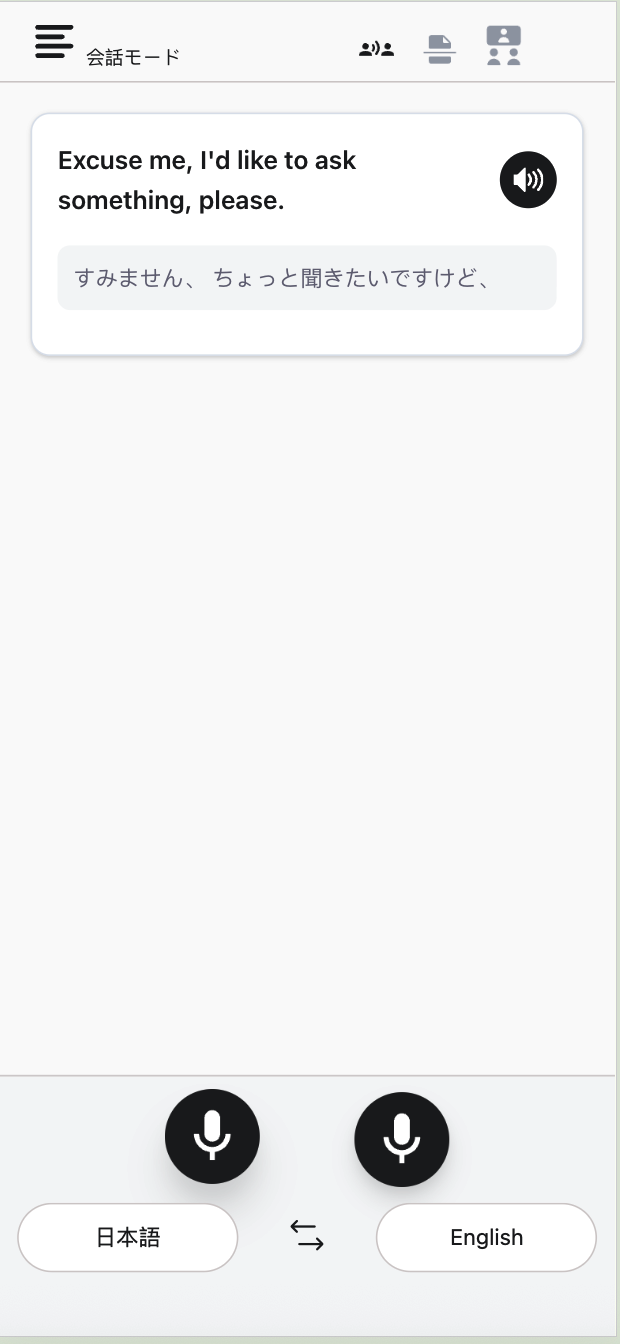620x1344 pixels.
Task: Select the group presentation mode icon
Action: pos(503,46)
